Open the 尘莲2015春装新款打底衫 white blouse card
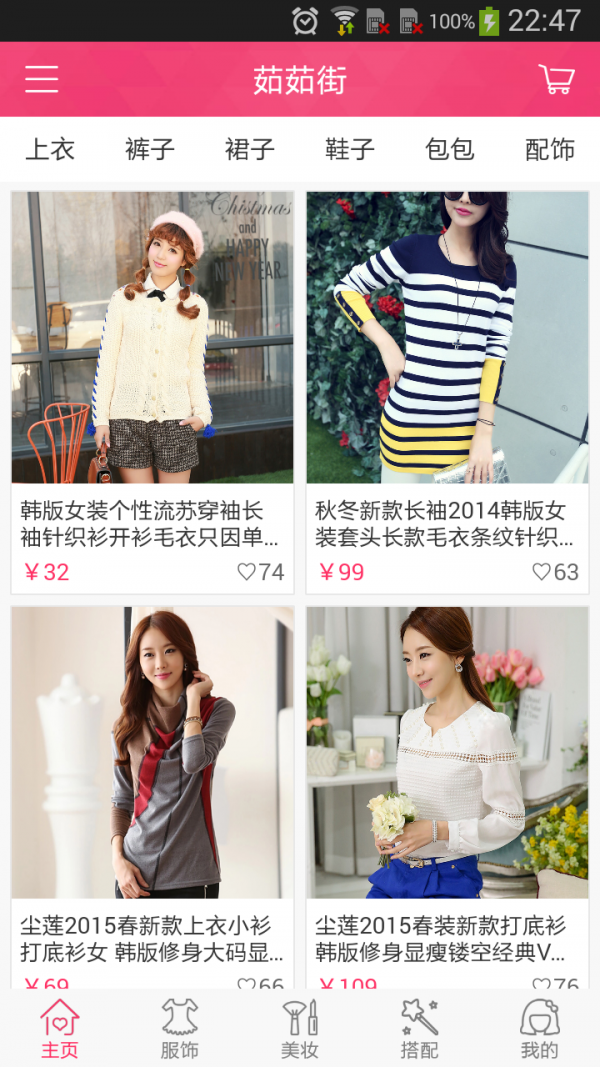 (447, 752)
